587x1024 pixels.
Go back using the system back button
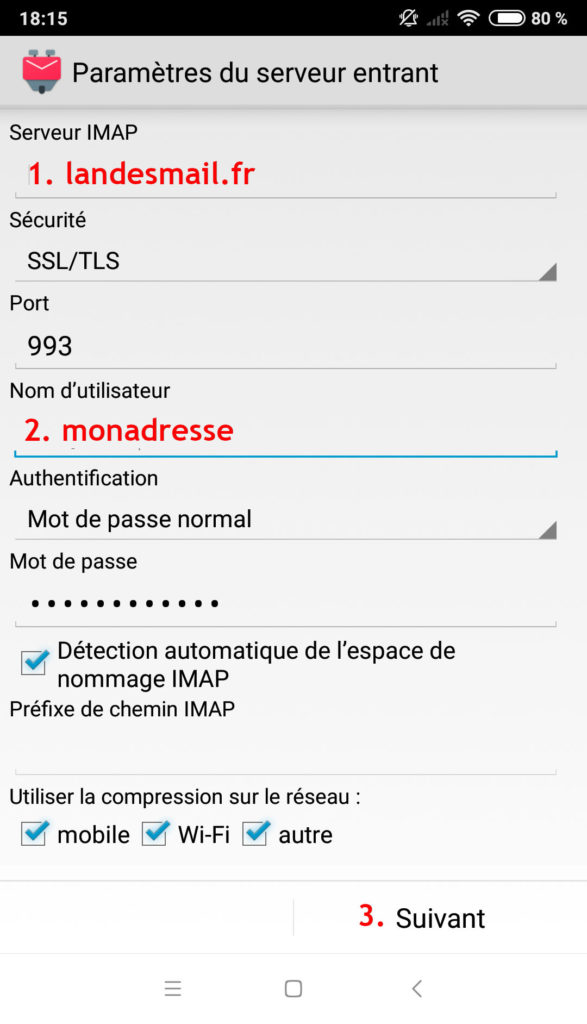pos(417,989)
